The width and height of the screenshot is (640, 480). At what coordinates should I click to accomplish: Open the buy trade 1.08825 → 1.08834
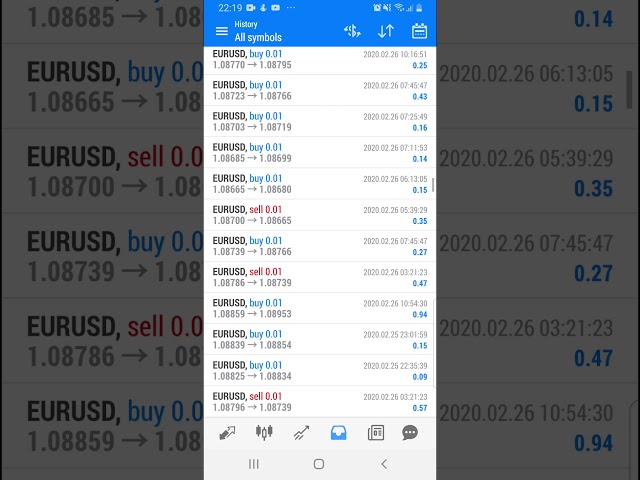(319, 370)
